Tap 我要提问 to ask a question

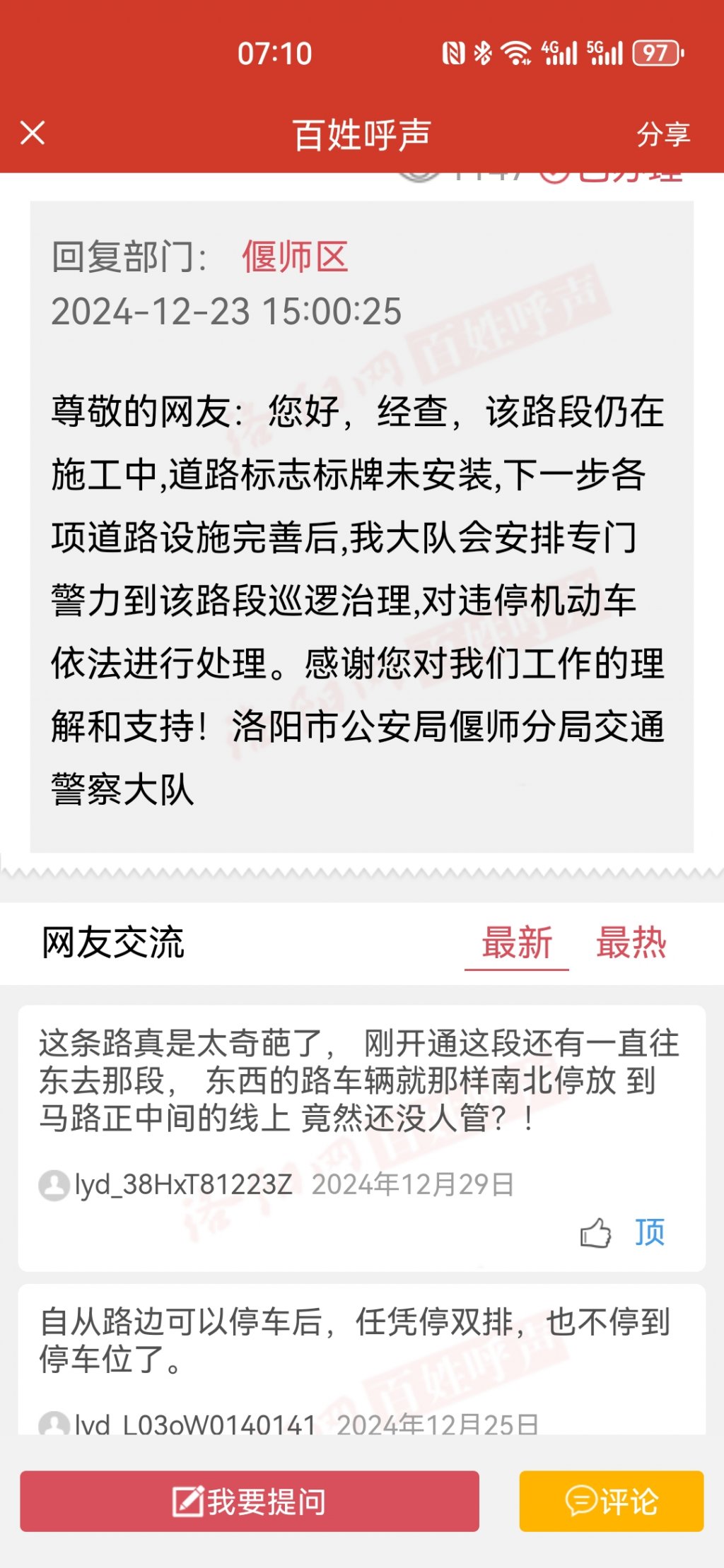point(250,1501)
